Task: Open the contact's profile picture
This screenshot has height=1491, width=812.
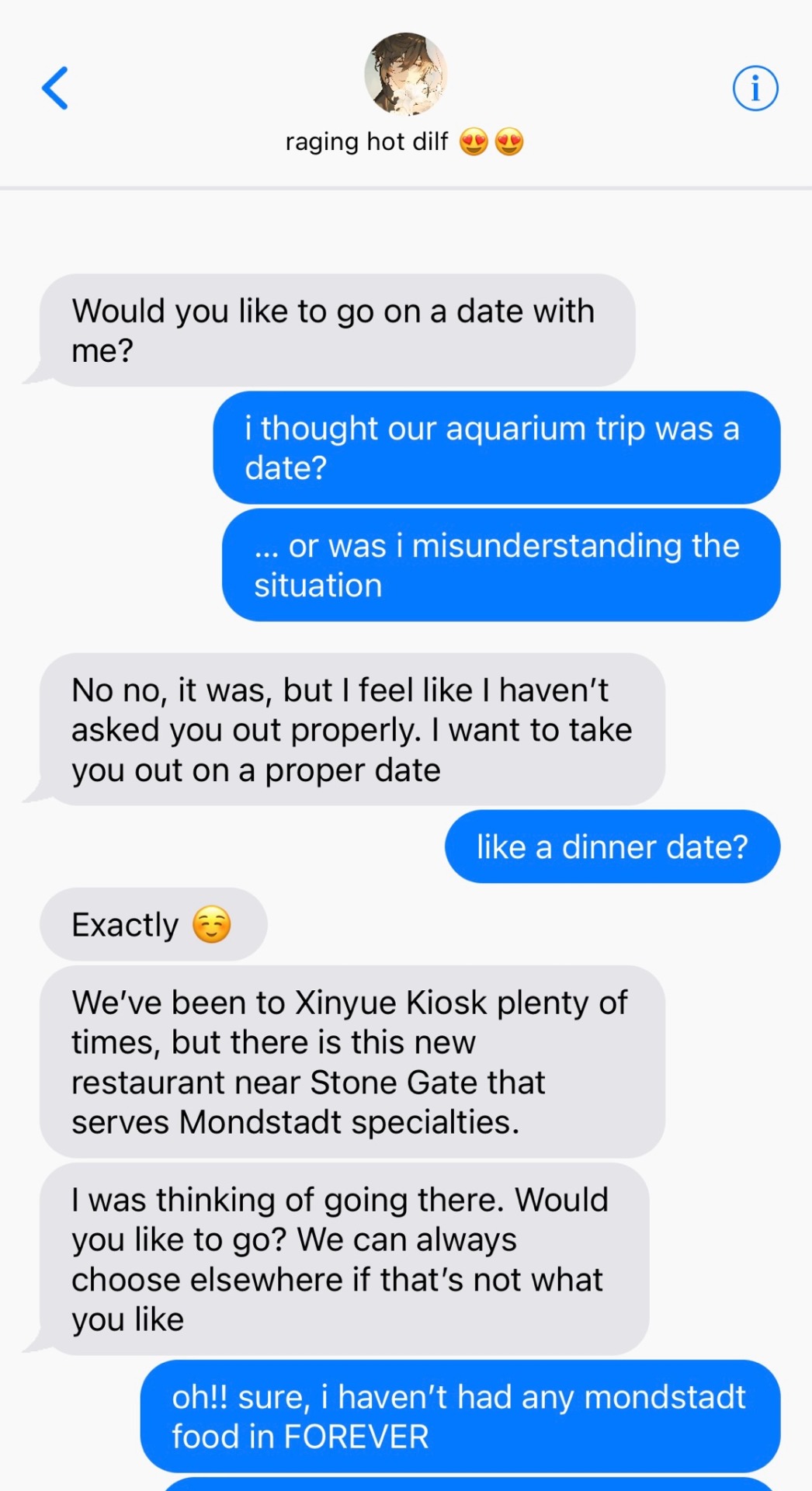Action: point(405,75)
